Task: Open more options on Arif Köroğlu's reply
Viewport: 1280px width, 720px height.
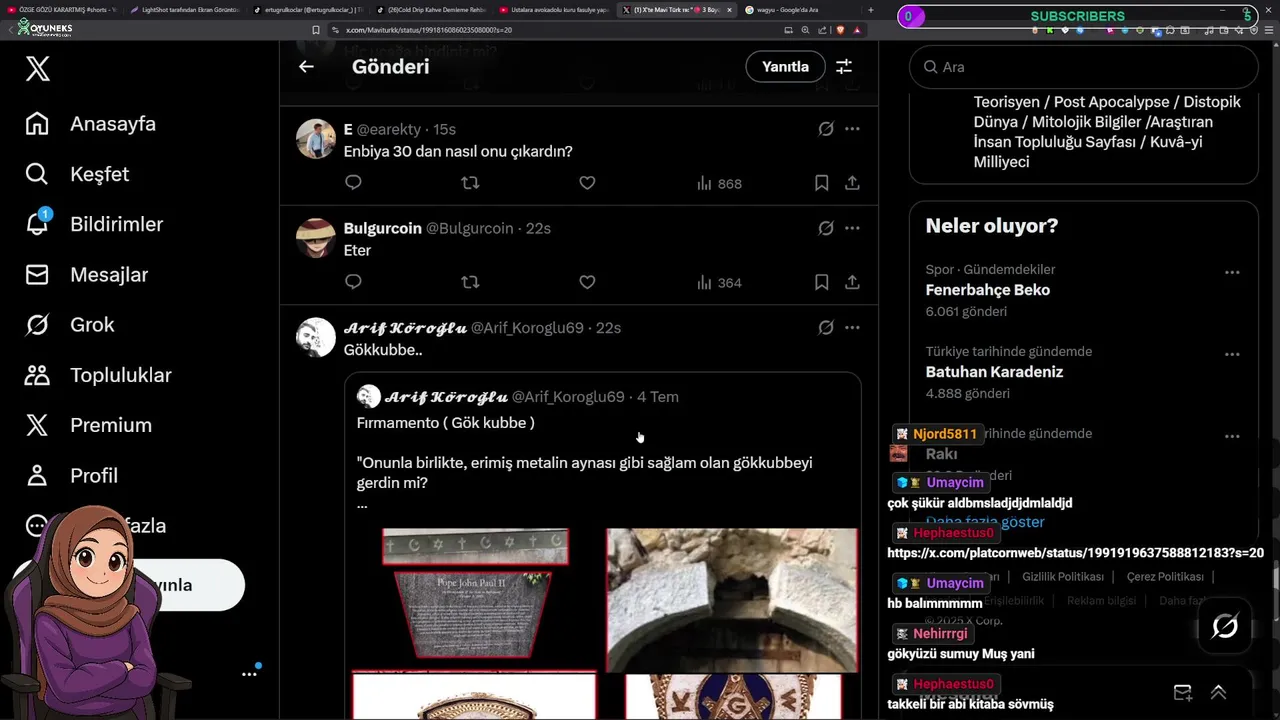Action: click(x=852, y=328)
